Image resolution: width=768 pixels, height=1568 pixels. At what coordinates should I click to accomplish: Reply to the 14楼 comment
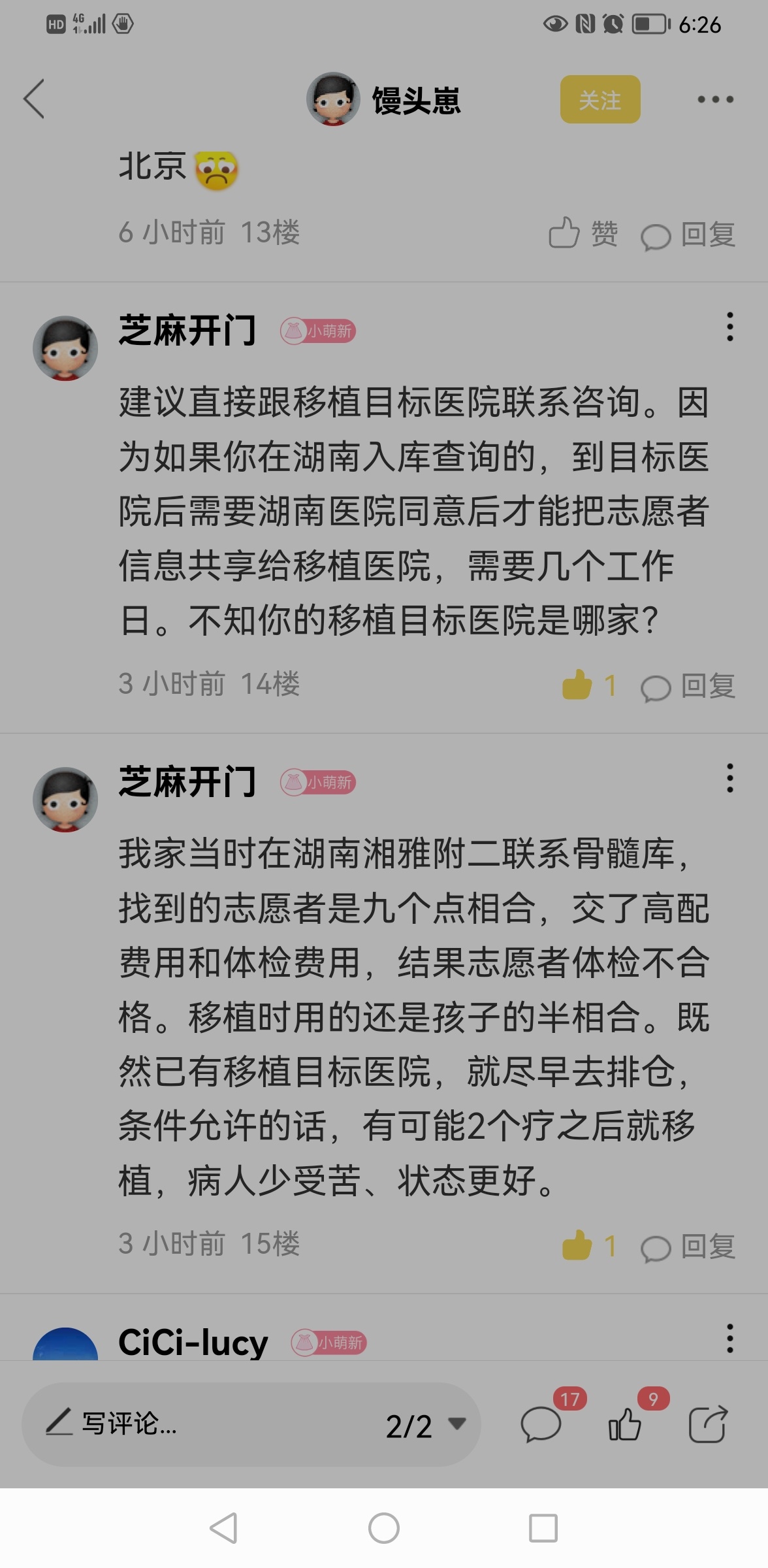pos(688,687)
